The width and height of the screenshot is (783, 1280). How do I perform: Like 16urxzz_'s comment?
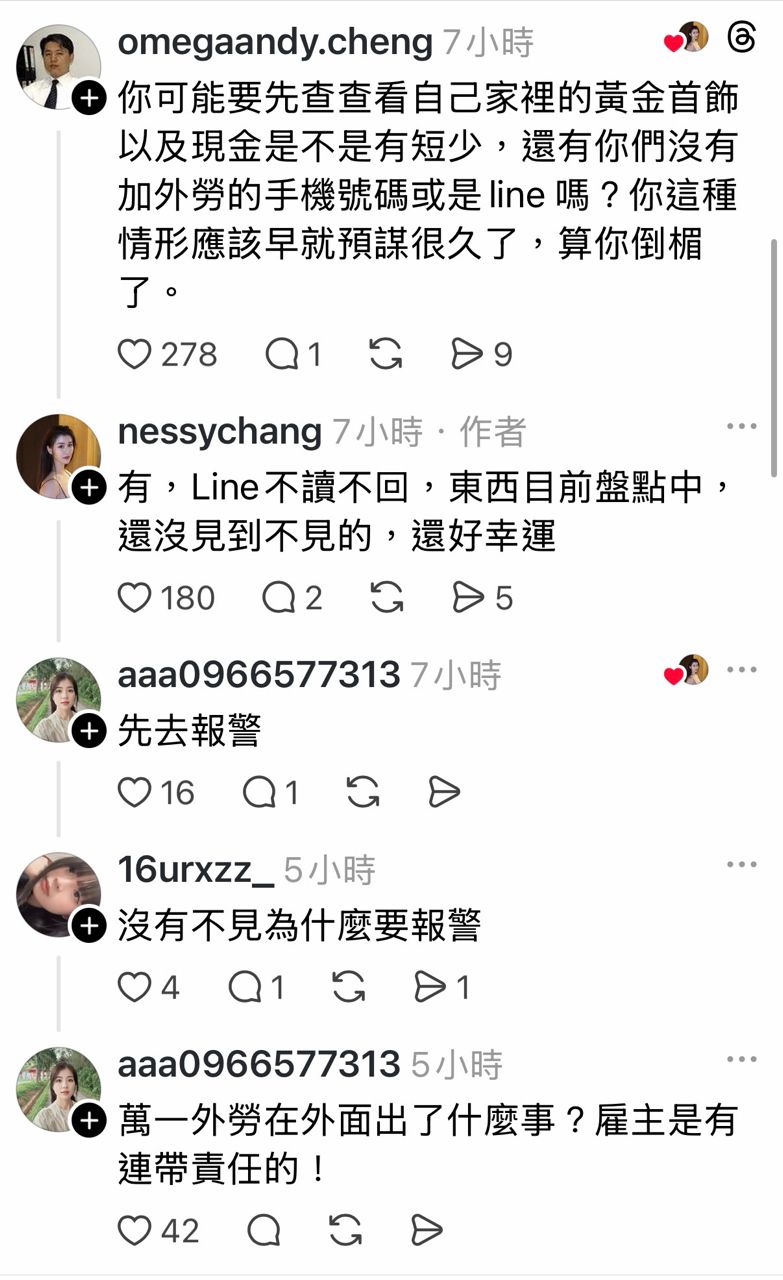[135, 988]
